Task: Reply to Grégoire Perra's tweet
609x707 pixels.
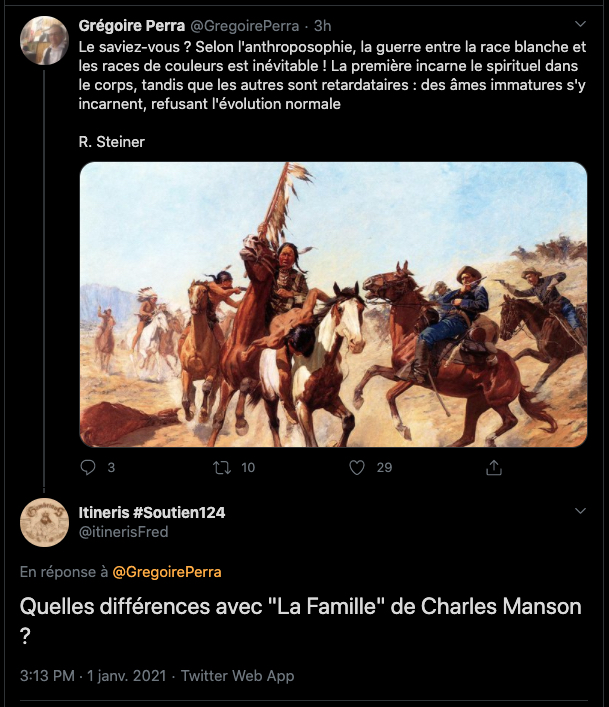Action: (x=88, y=467)
